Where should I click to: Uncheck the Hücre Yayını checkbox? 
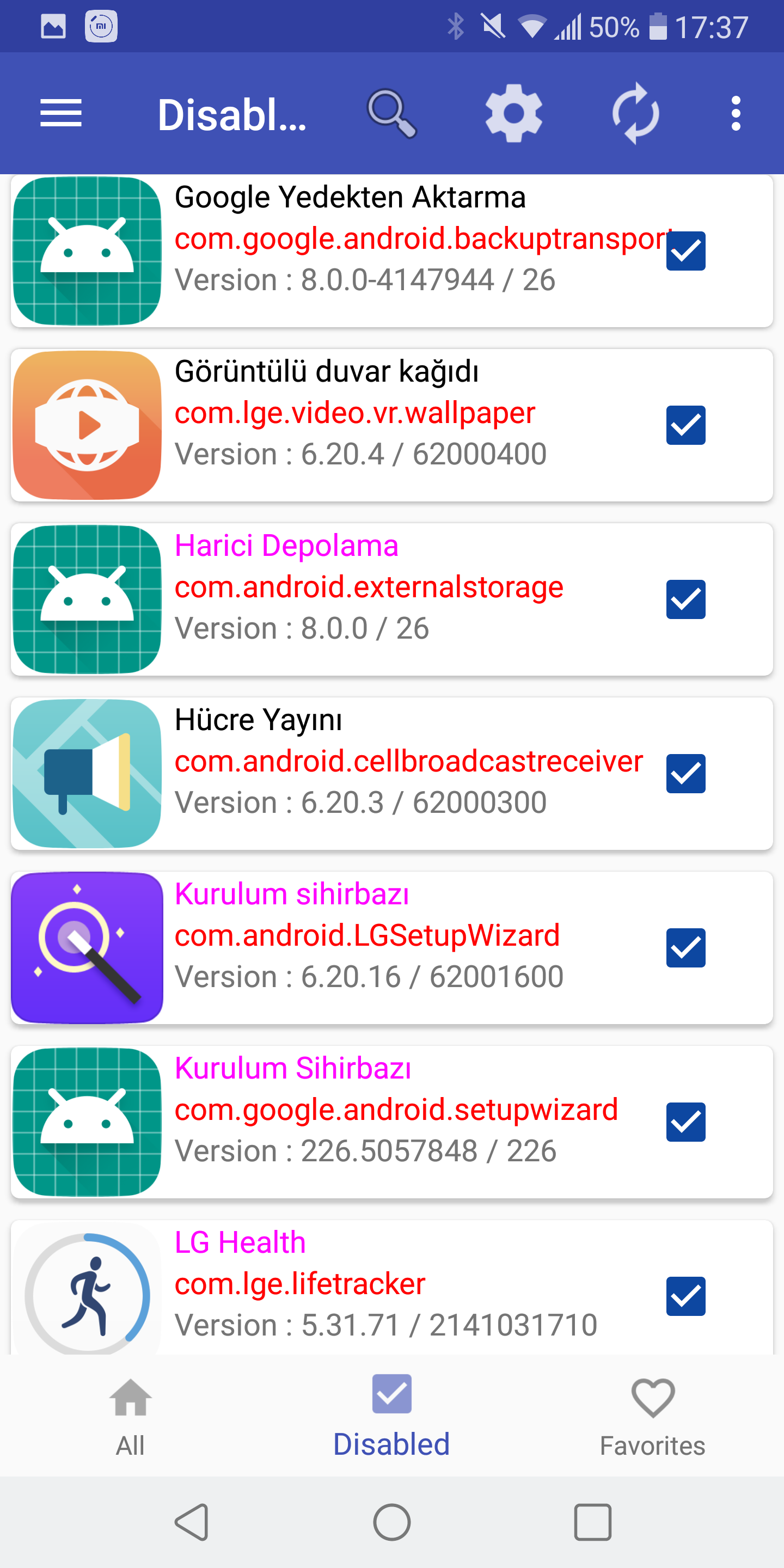(685, 774)
